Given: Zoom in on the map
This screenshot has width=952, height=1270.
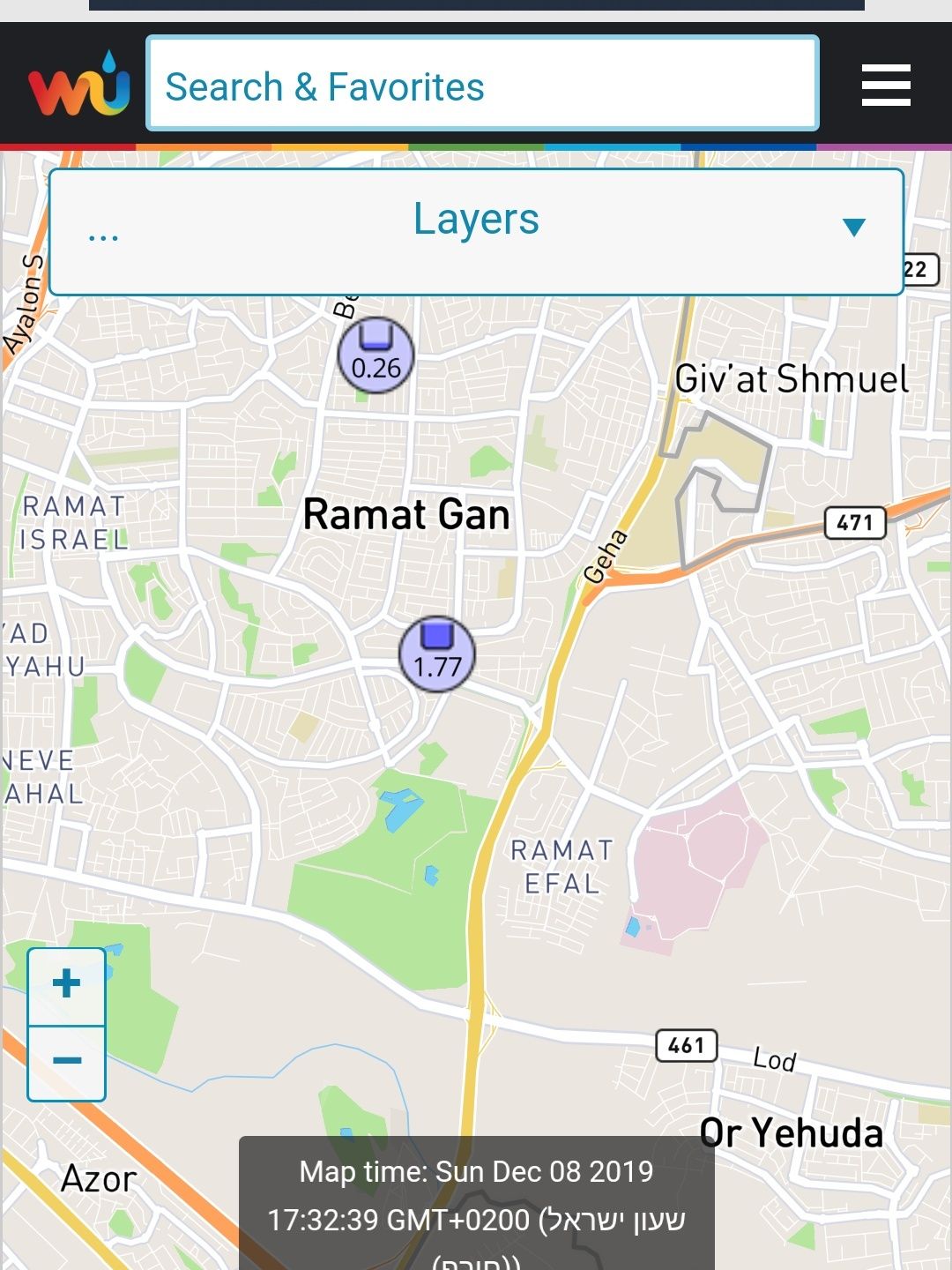Looking at the screenshot, I should click(67, 985).
